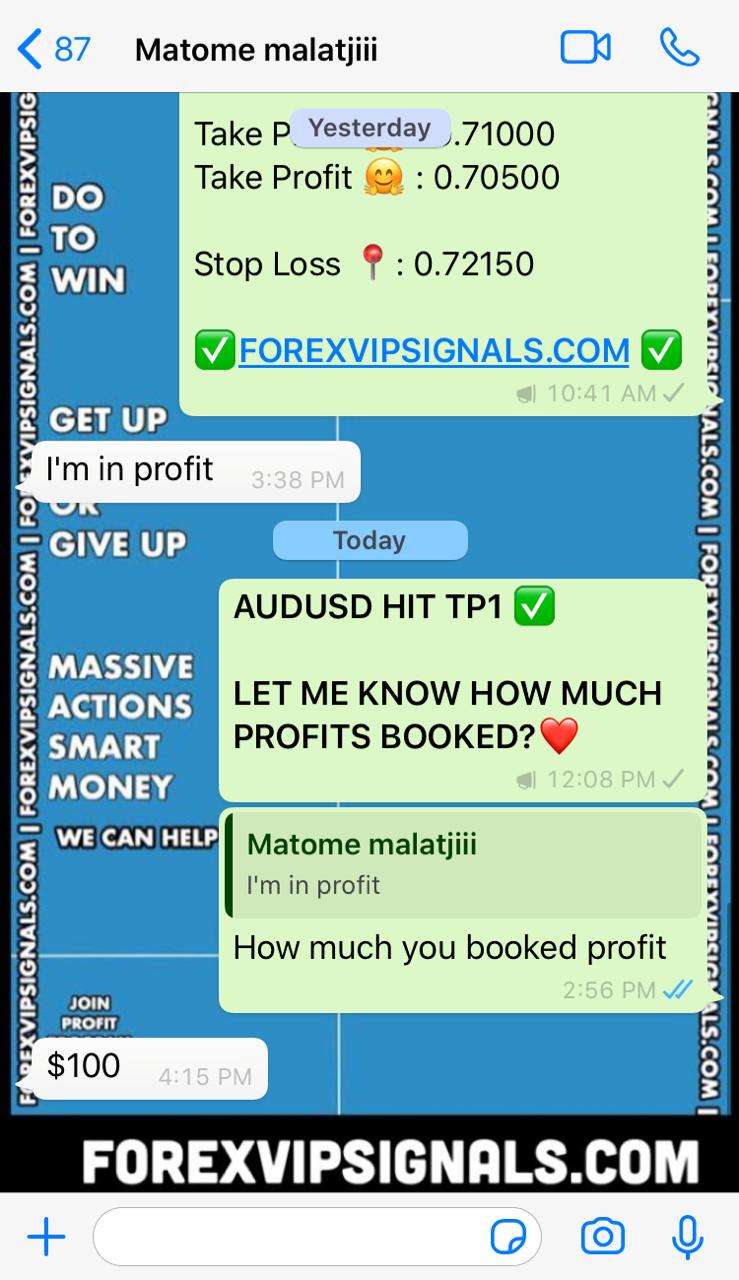Open the sticker picker
Image resolution: width=739 pixels, height=1280 pixels.
click(509, 1237)
